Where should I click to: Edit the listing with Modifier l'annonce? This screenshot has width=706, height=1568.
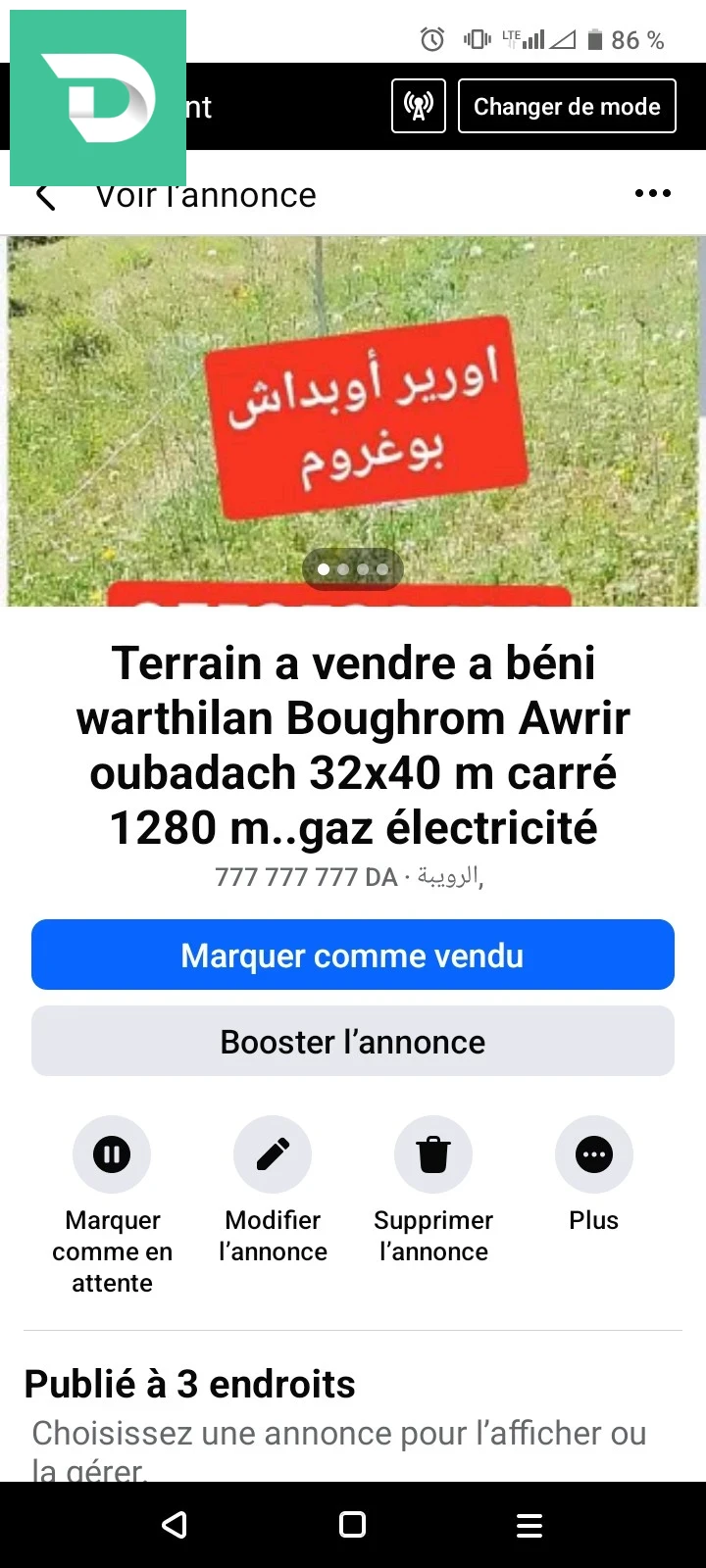[x=273, y=1154]
